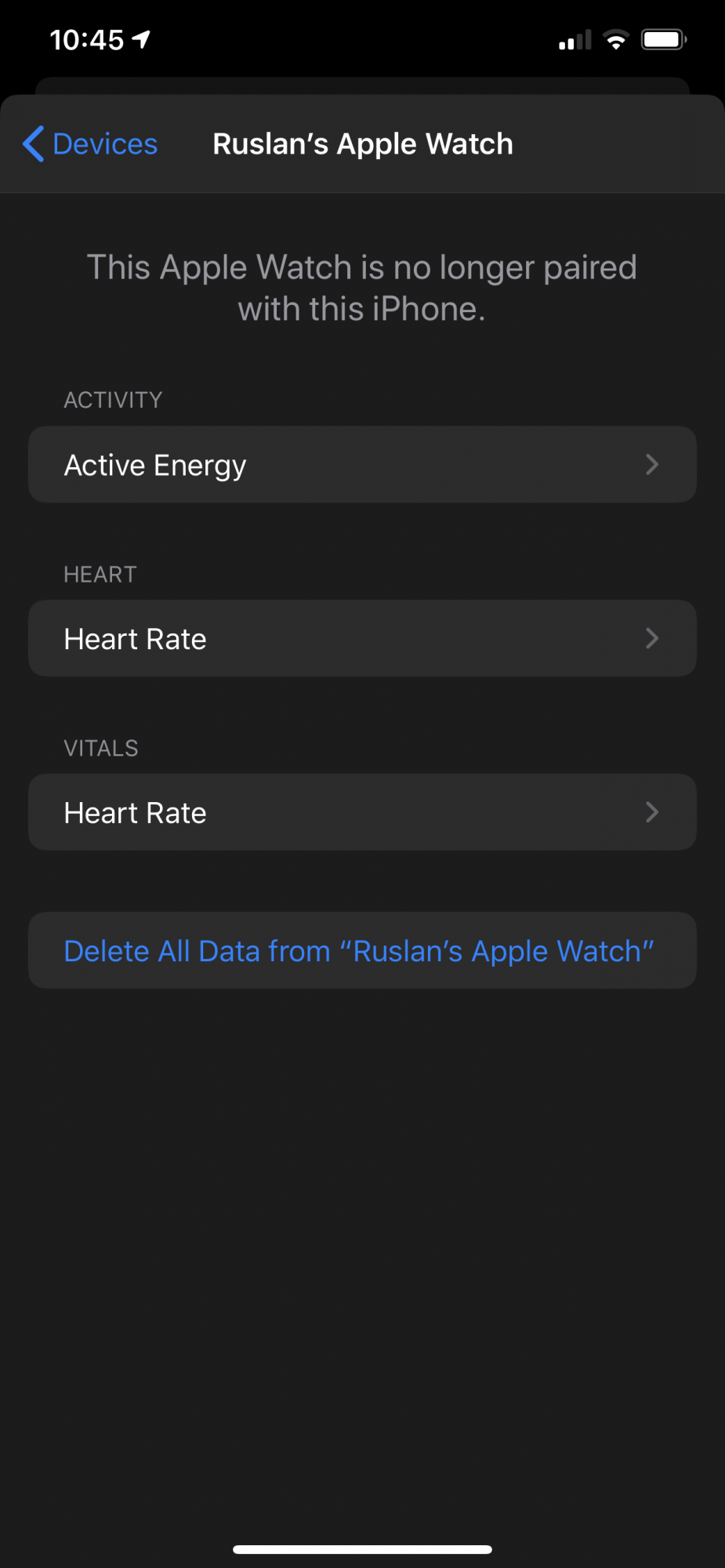725x1568 pixels.
Task: Open Active Energy under Activity
Action: pos(362,465)
